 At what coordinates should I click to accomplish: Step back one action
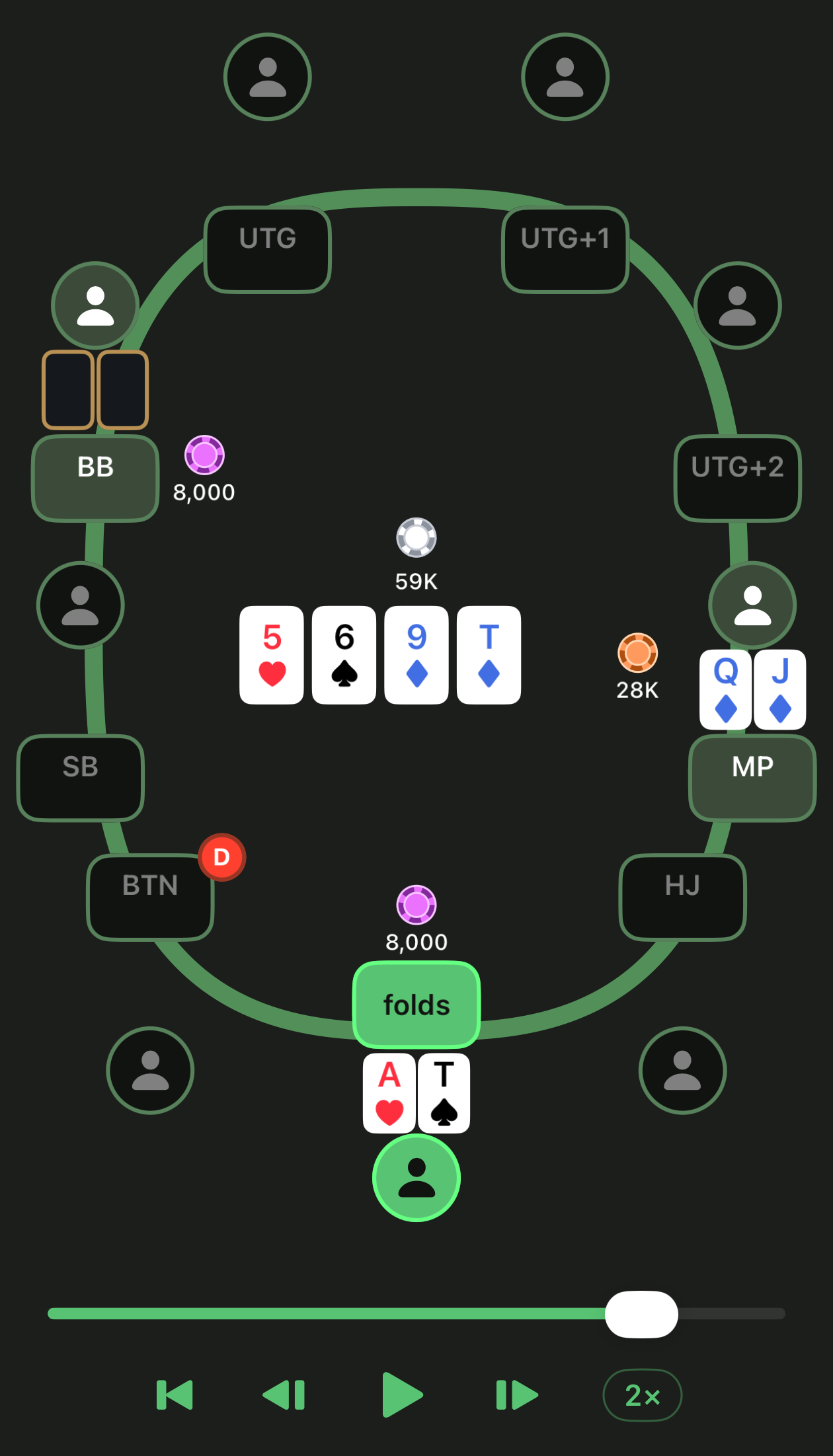(284, 1395)
